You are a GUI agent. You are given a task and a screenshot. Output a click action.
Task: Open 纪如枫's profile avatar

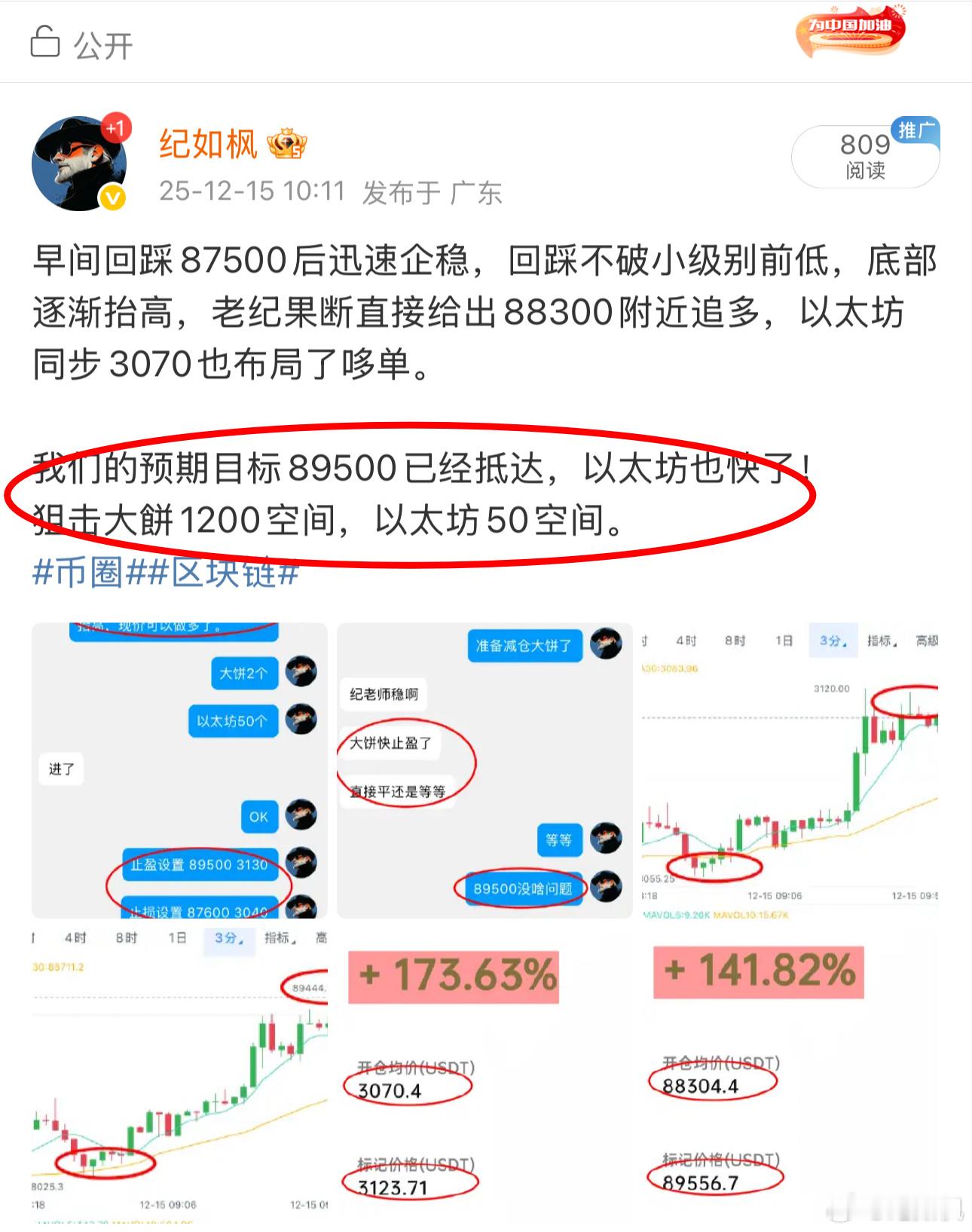pos(79,160)
